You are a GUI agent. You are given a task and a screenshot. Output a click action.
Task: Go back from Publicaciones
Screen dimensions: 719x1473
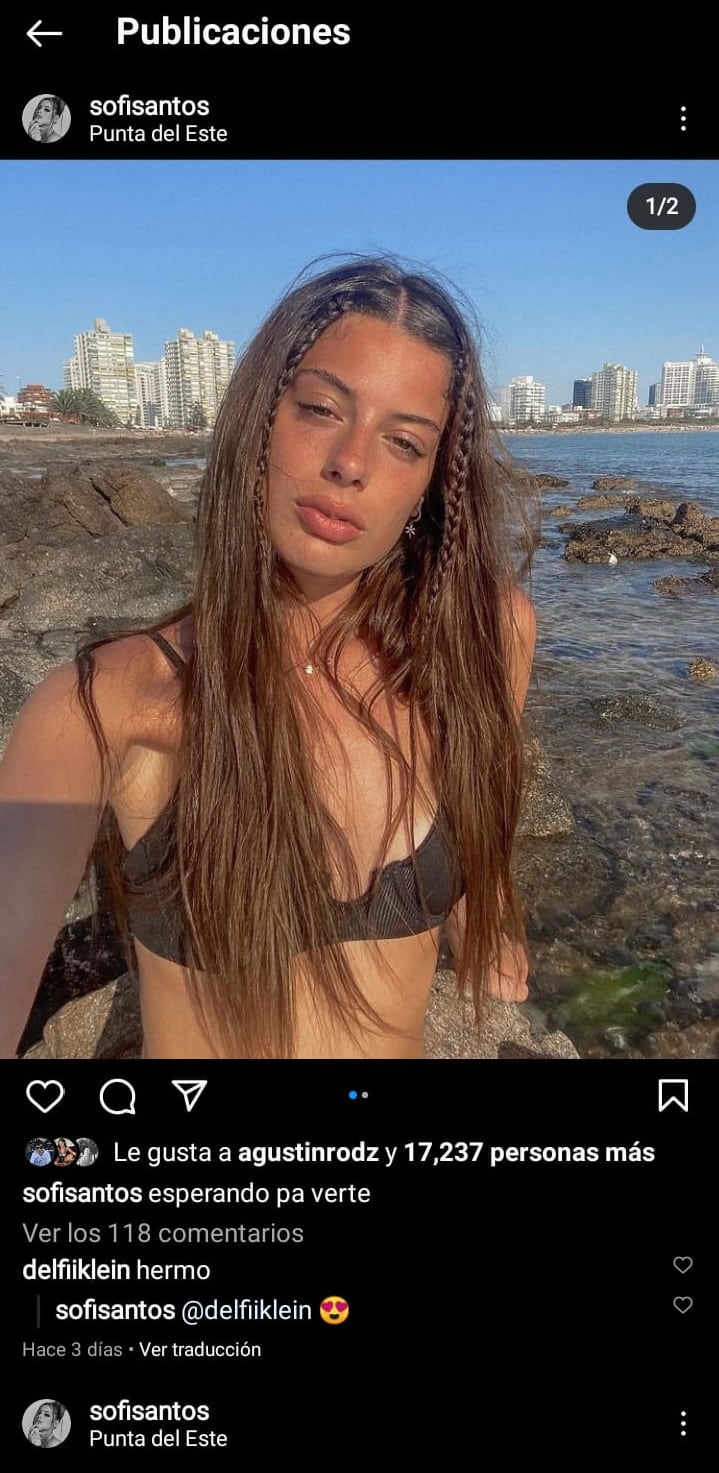point(44,33)
